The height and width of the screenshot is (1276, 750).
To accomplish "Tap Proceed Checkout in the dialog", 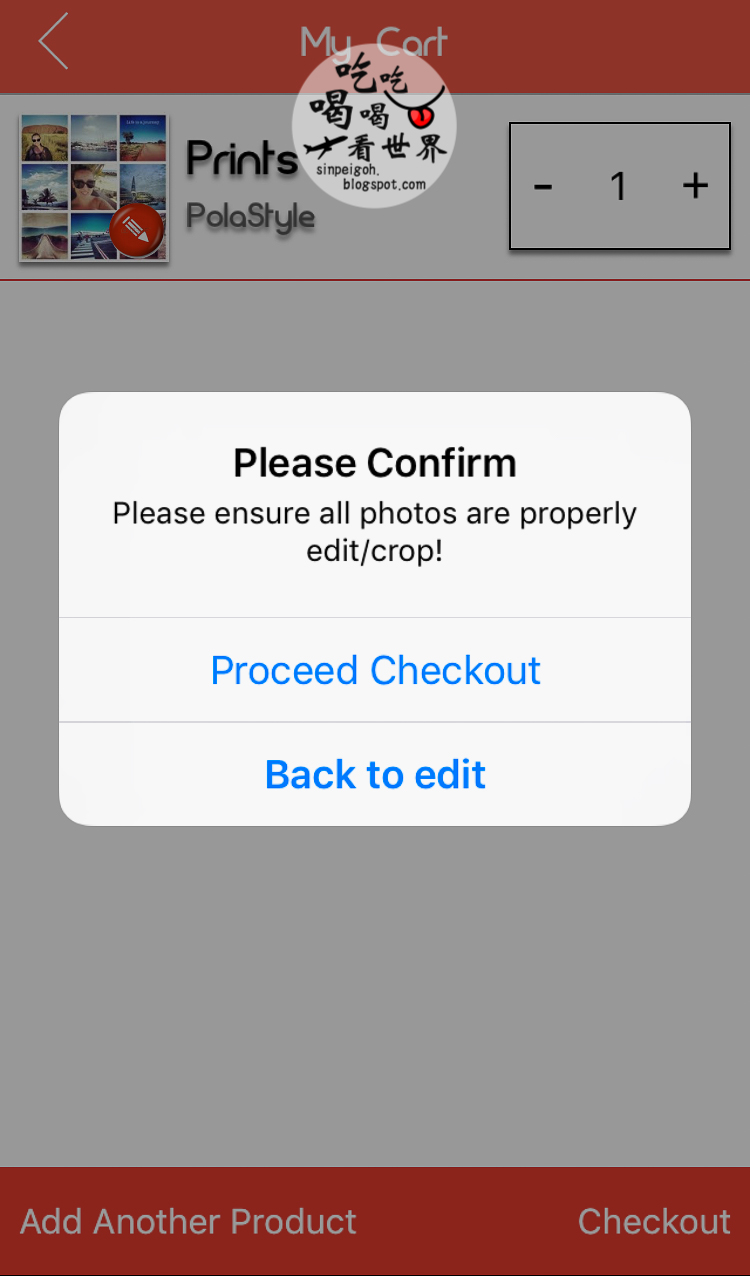I will point(375,670).
